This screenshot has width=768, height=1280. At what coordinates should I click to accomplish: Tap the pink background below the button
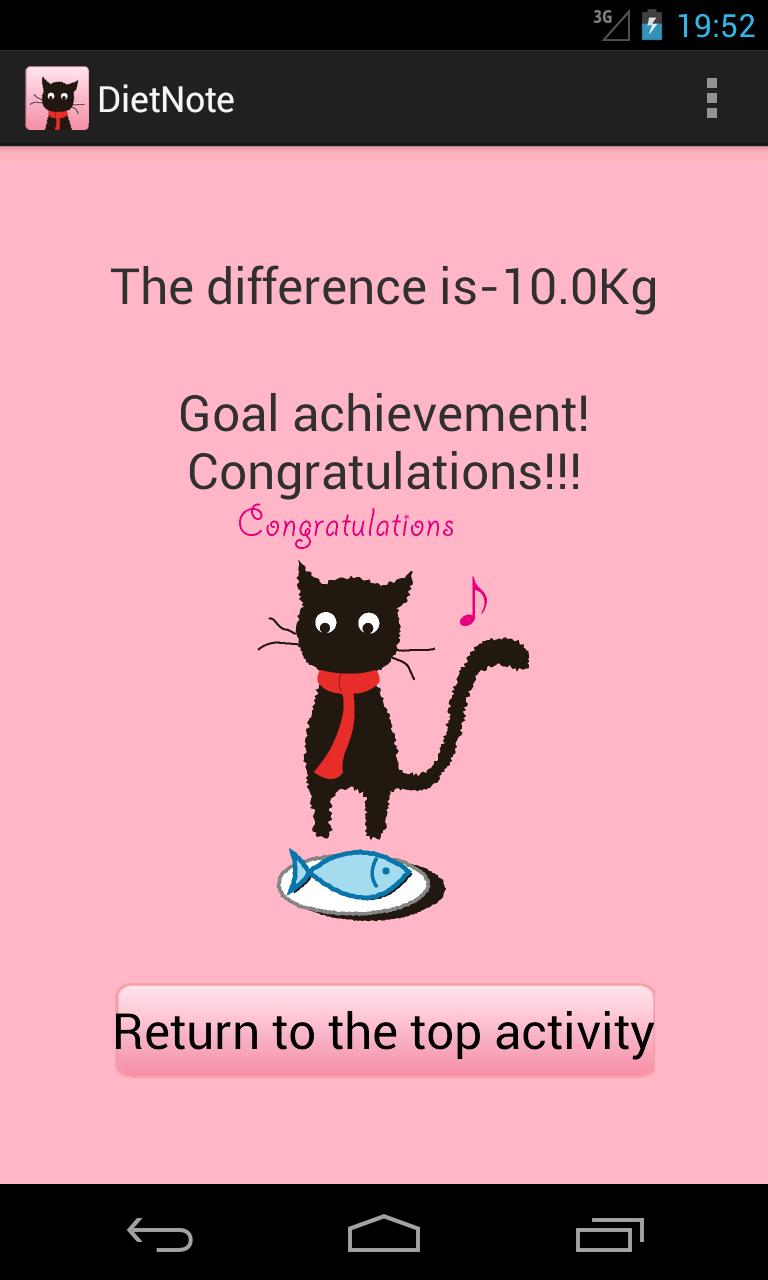tap(384, 1130)
